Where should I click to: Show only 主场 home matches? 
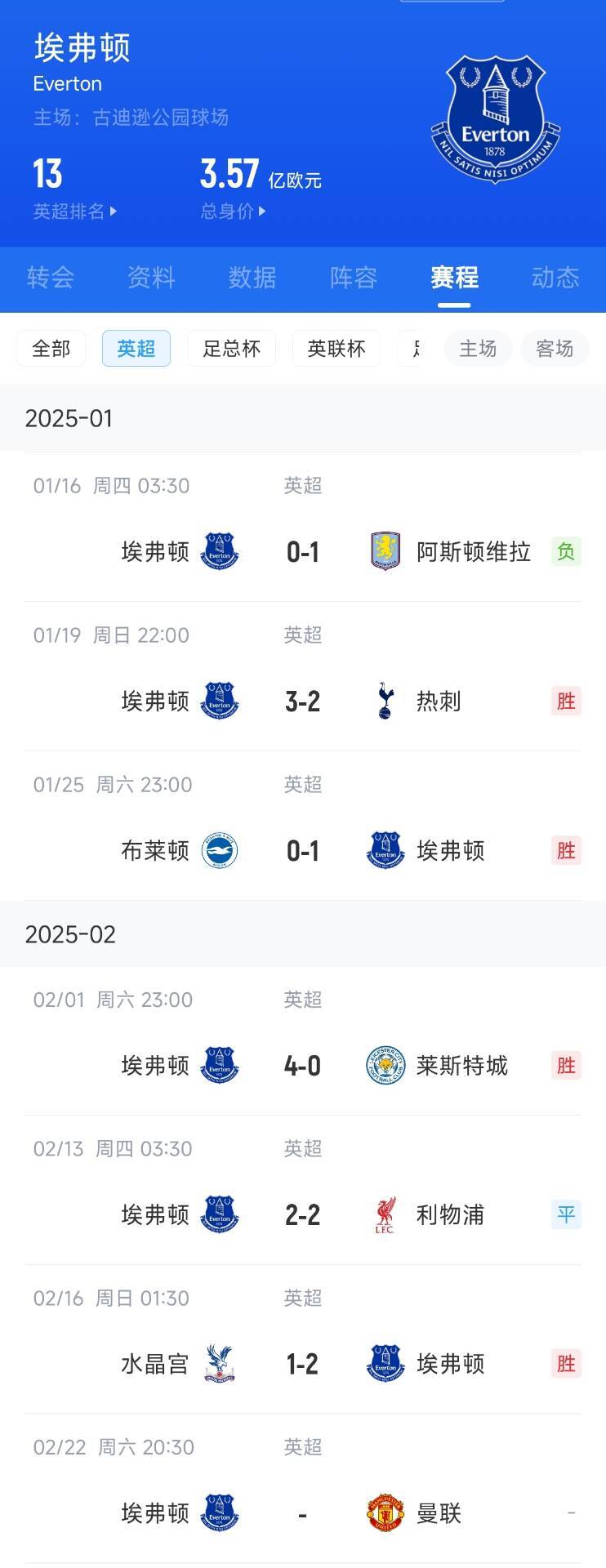point(478,349)
